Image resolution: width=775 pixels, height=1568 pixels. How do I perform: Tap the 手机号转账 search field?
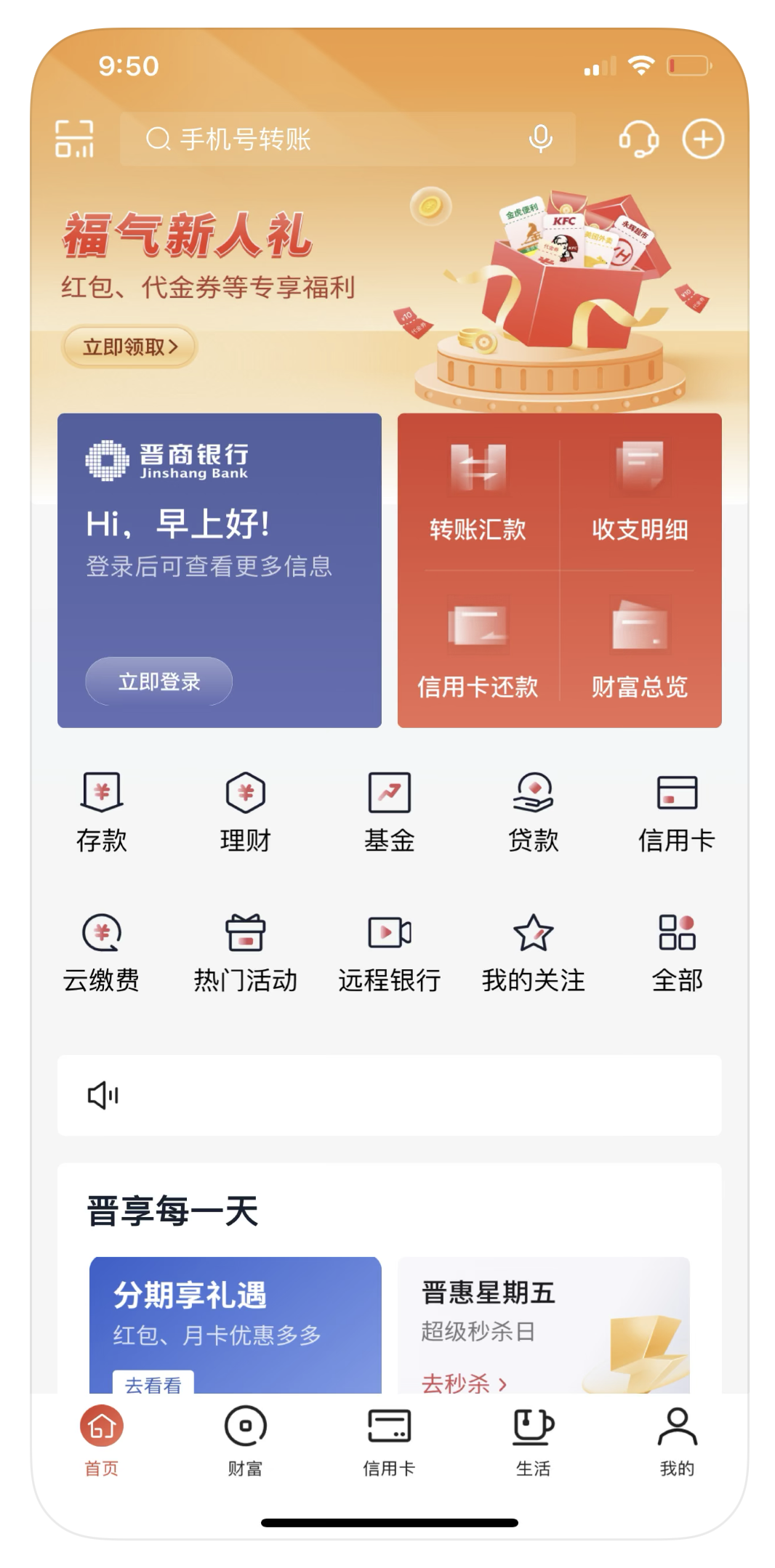[327, 139]
